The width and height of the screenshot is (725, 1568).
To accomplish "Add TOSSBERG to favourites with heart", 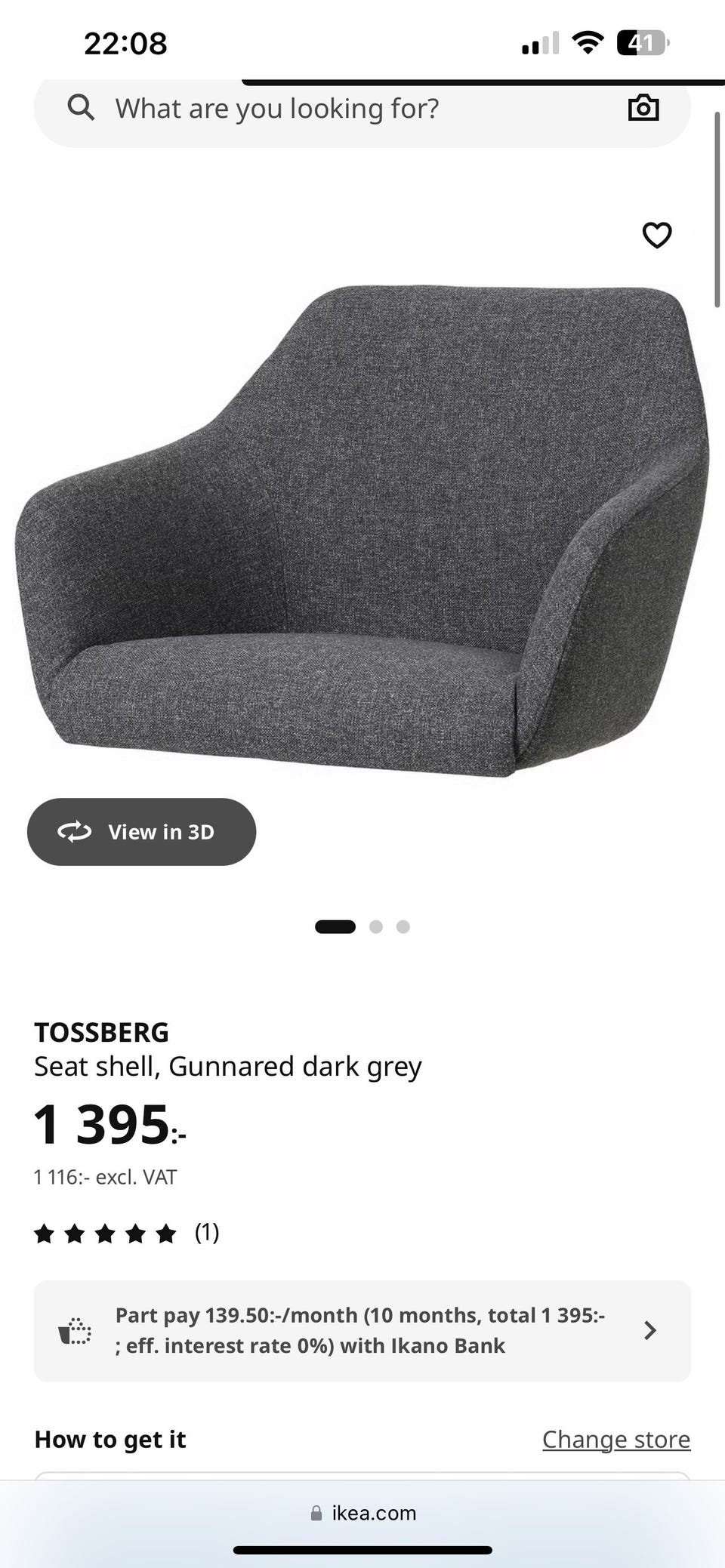I will pos(656,235).
